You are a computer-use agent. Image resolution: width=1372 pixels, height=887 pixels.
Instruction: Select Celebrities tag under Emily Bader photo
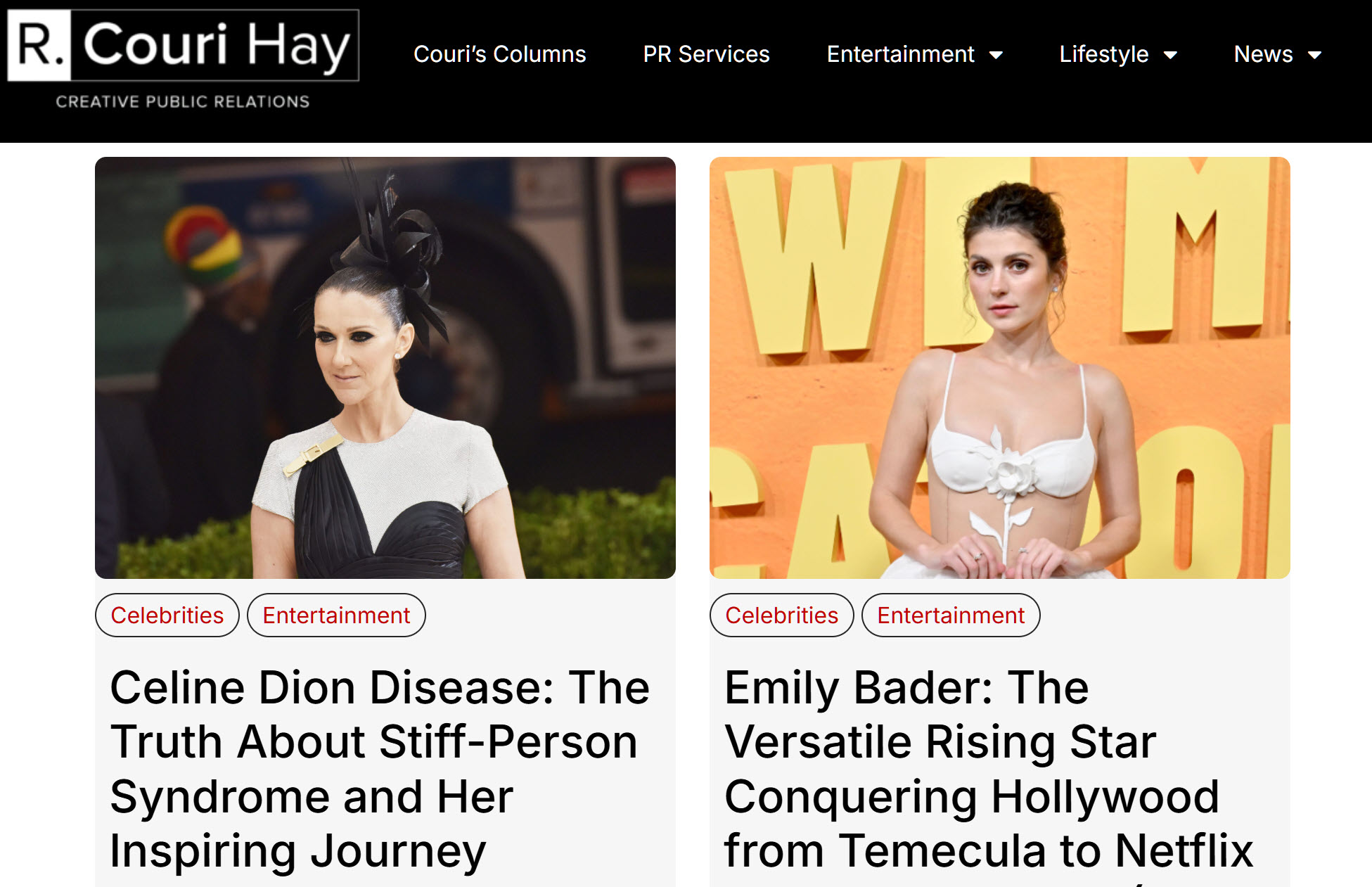click(x=782, y=615)
